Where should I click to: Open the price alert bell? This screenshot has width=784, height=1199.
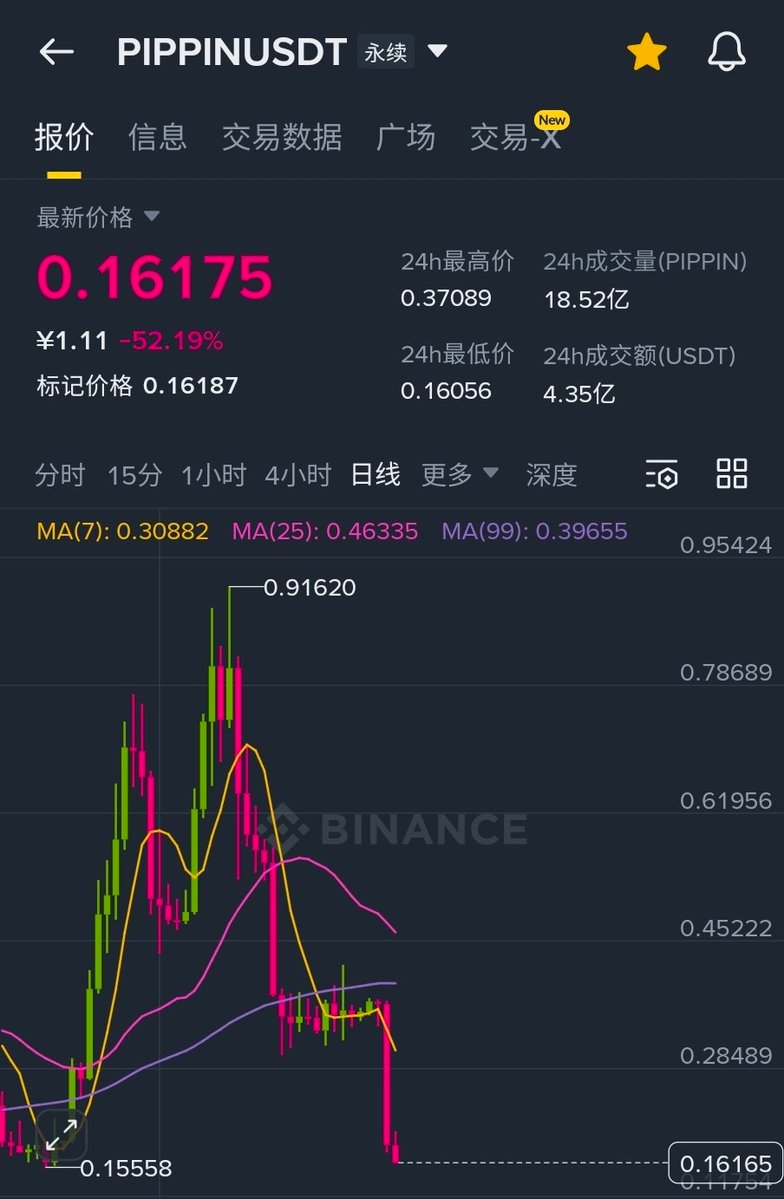(x=727, y=52)
